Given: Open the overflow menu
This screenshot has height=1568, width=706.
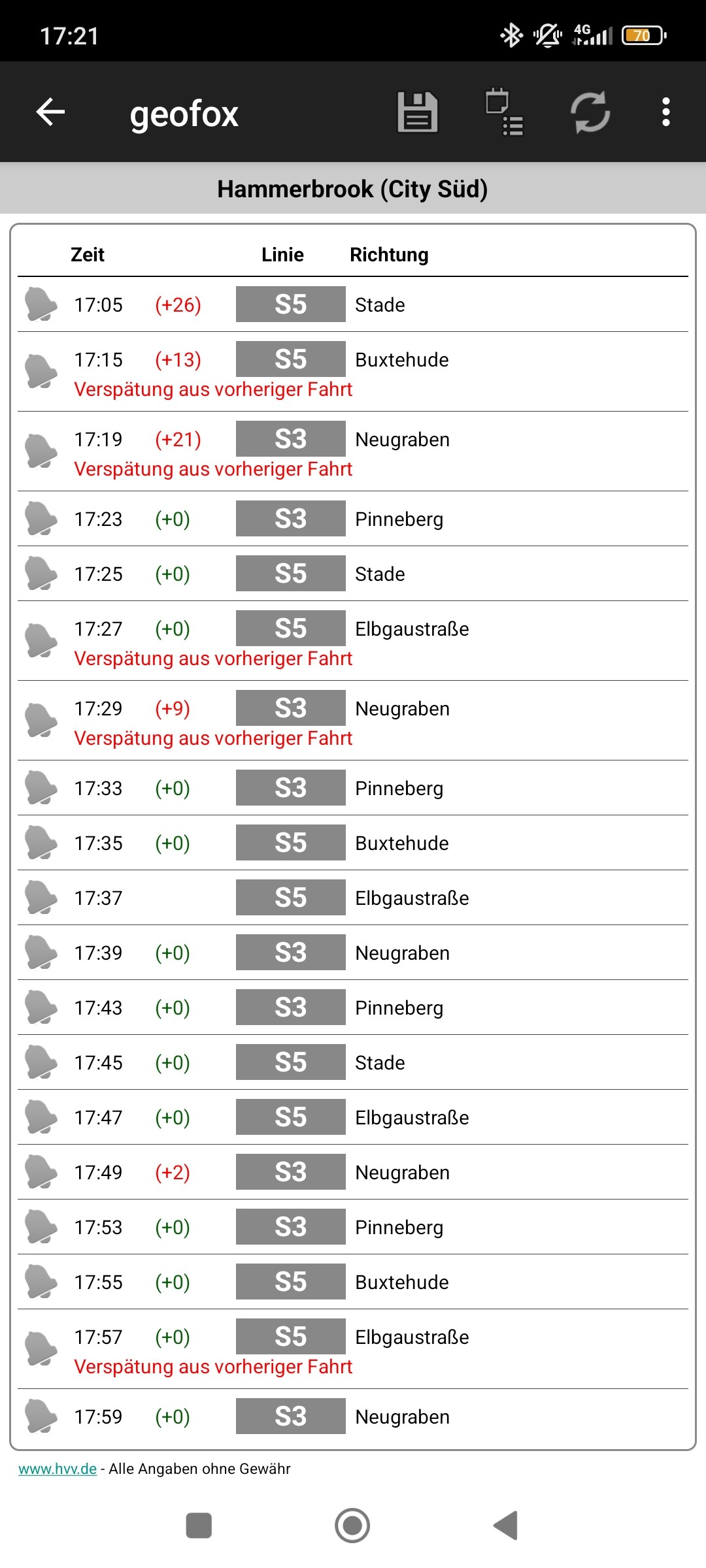Looking at the screenshot, I should click(665, 112).
